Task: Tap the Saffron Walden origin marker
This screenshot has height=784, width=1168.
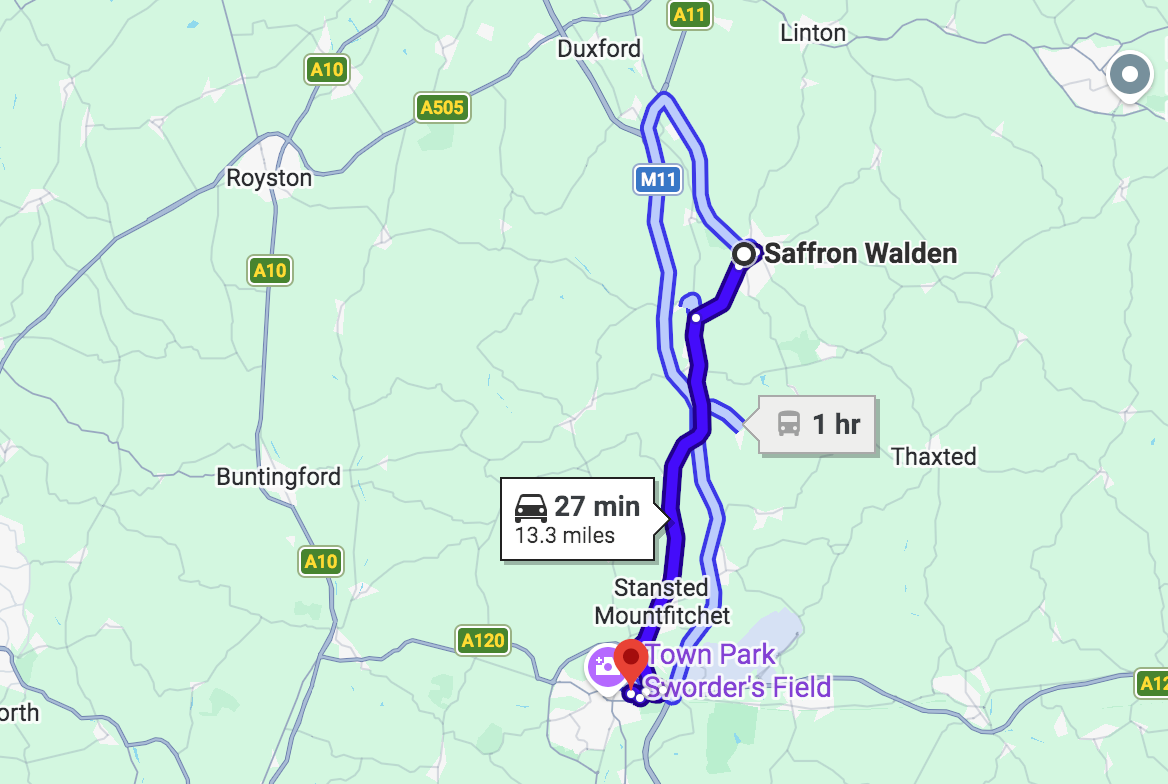Action: [x=744, y=254]
